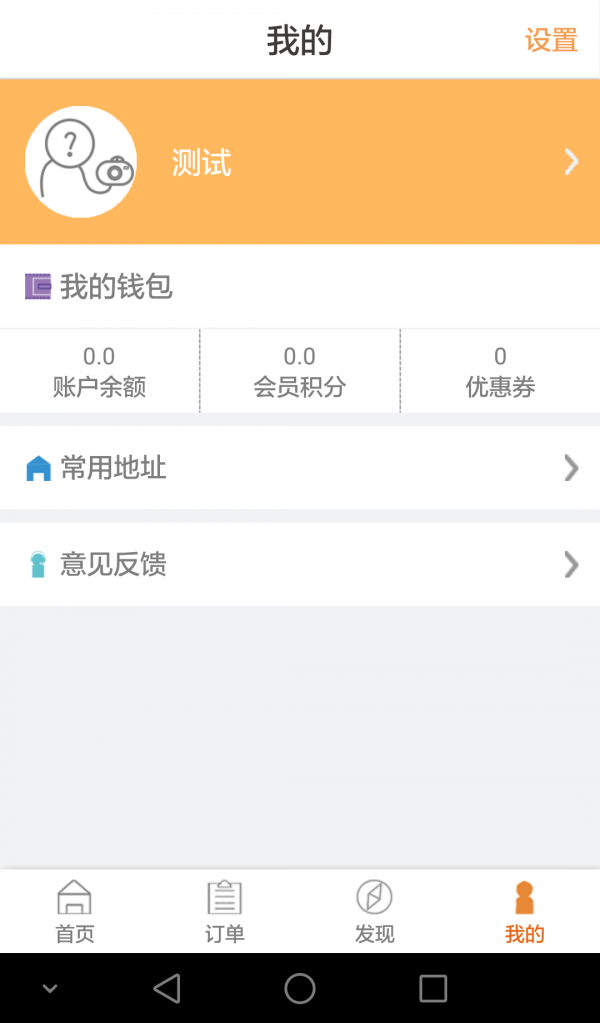
Task: Switch to the 发现 discover tab
Action: pyautogui.click(x=375, y=912)
